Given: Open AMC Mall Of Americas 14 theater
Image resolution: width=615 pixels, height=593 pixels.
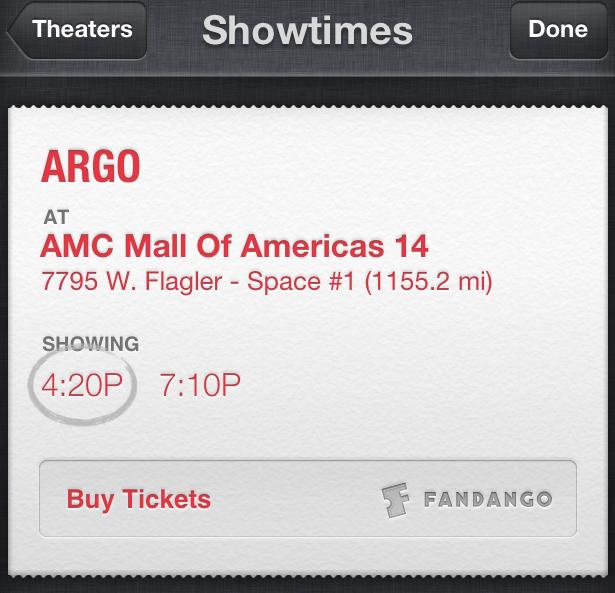Looking at the screenshot, I should [235, 245].
